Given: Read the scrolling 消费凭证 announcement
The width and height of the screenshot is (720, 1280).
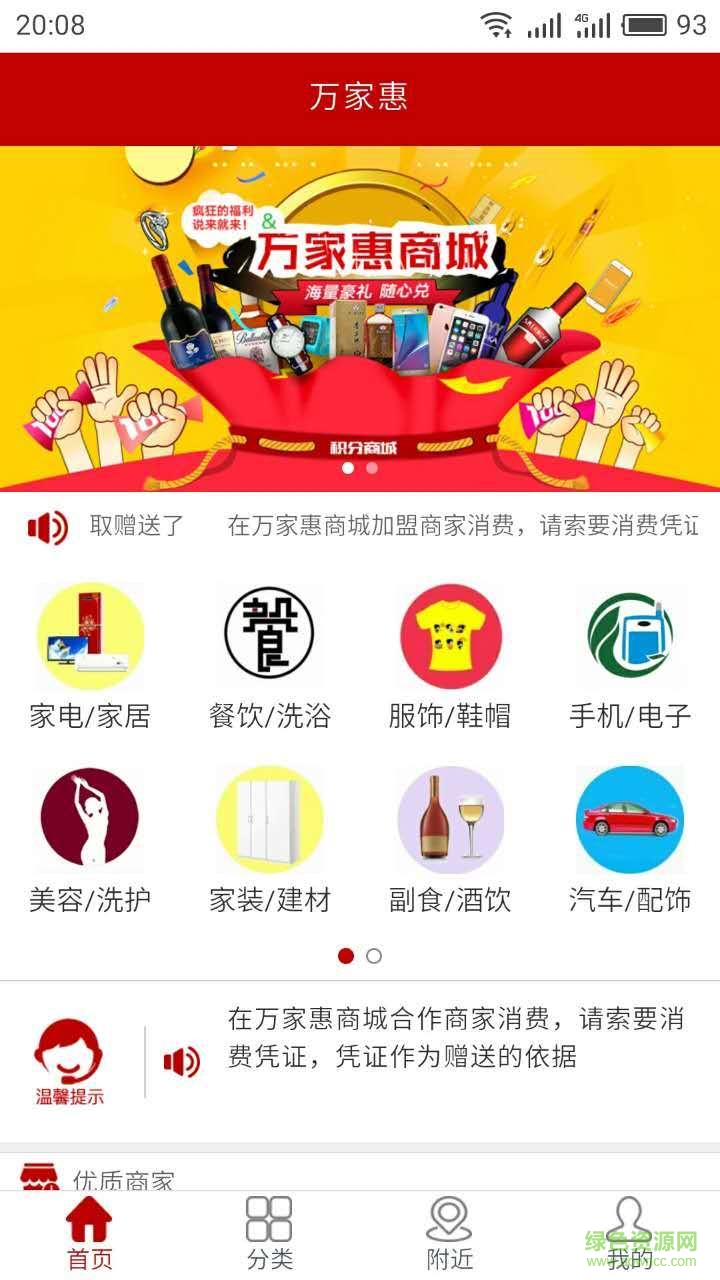Looking at the screenshot, I should pyautogui.click(x=462, y=526).
